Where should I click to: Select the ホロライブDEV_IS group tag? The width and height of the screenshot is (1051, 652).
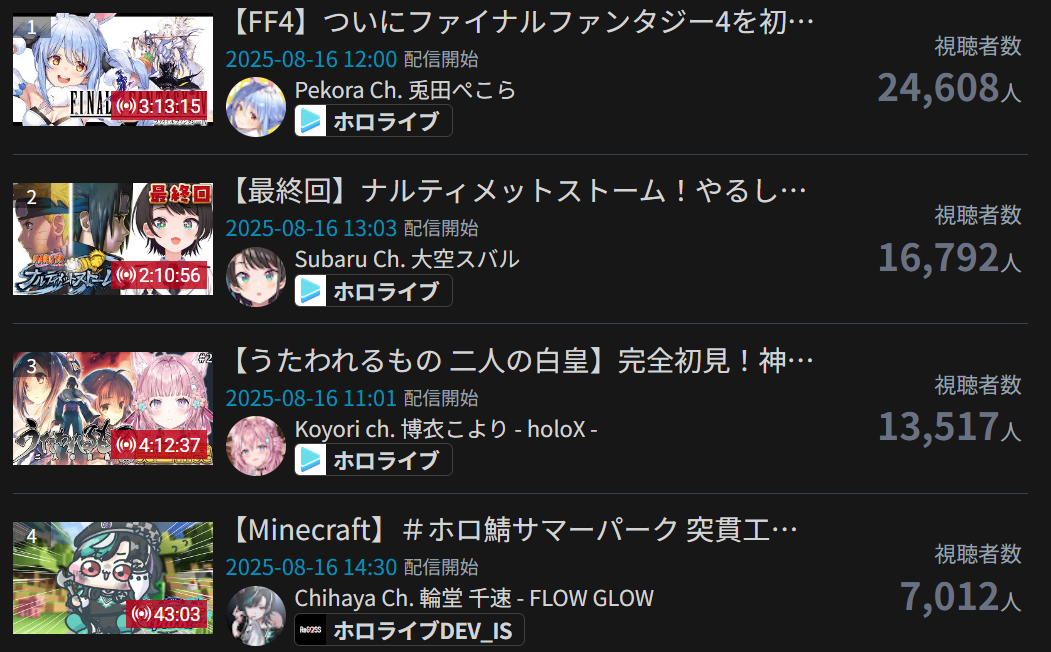click(409, 630)
